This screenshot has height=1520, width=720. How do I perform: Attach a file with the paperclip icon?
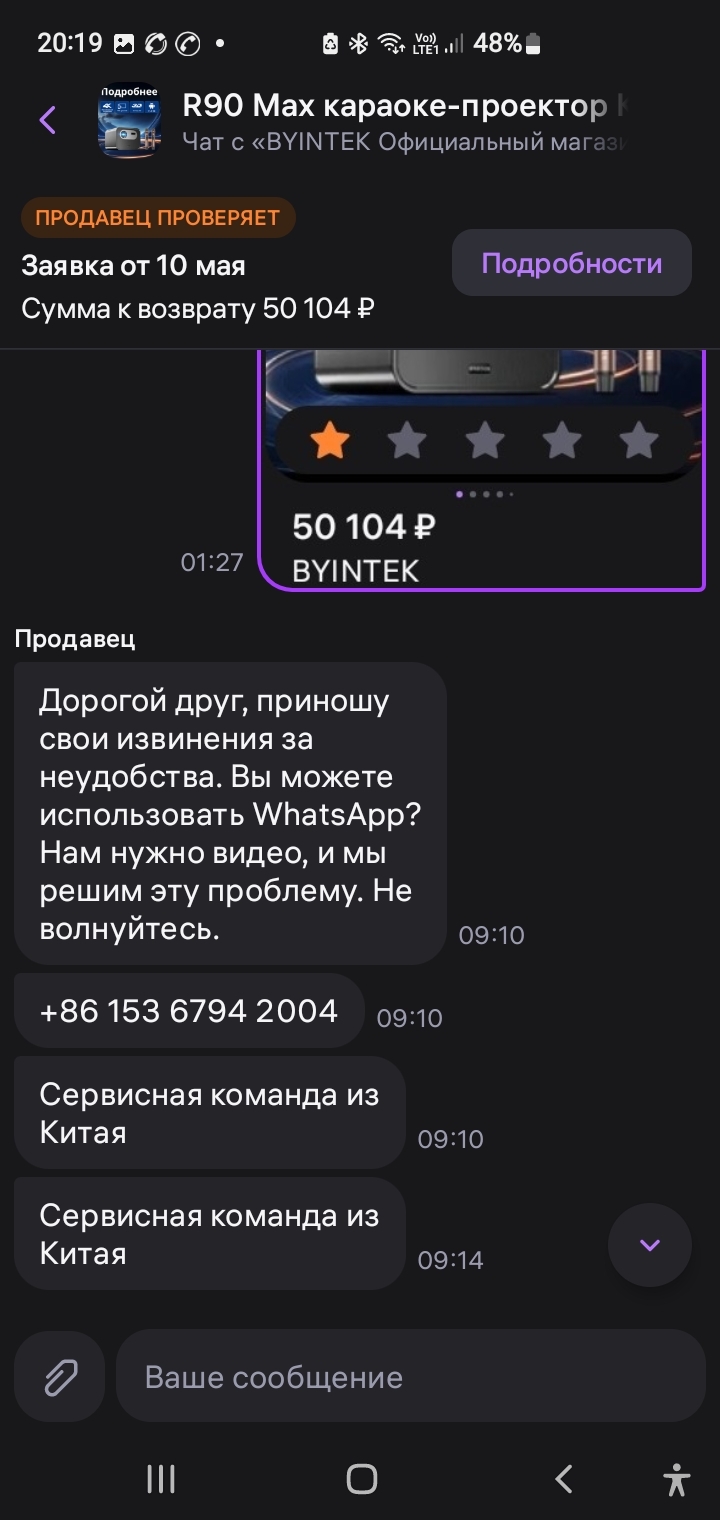point(60,1377)
